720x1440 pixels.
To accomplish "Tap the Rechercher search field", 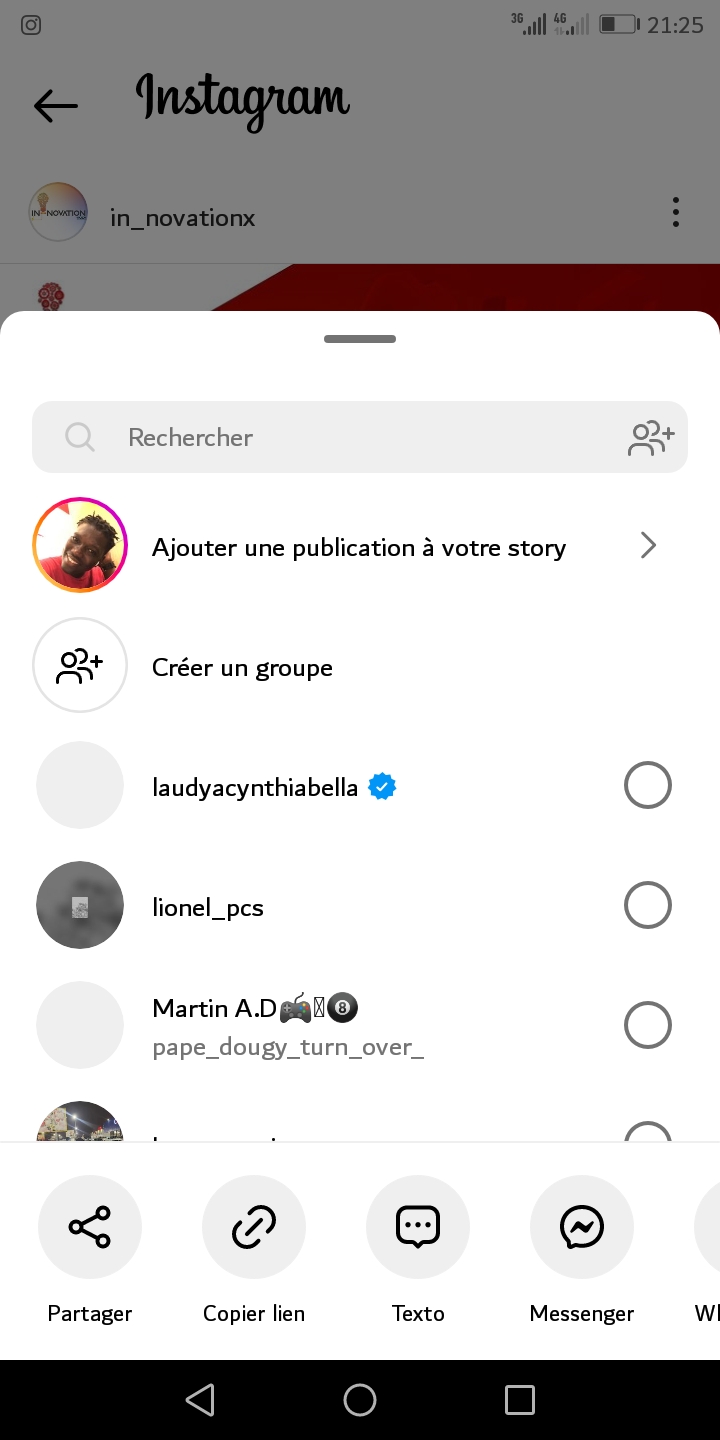I will pyautogui.click(x=340, y=437).
